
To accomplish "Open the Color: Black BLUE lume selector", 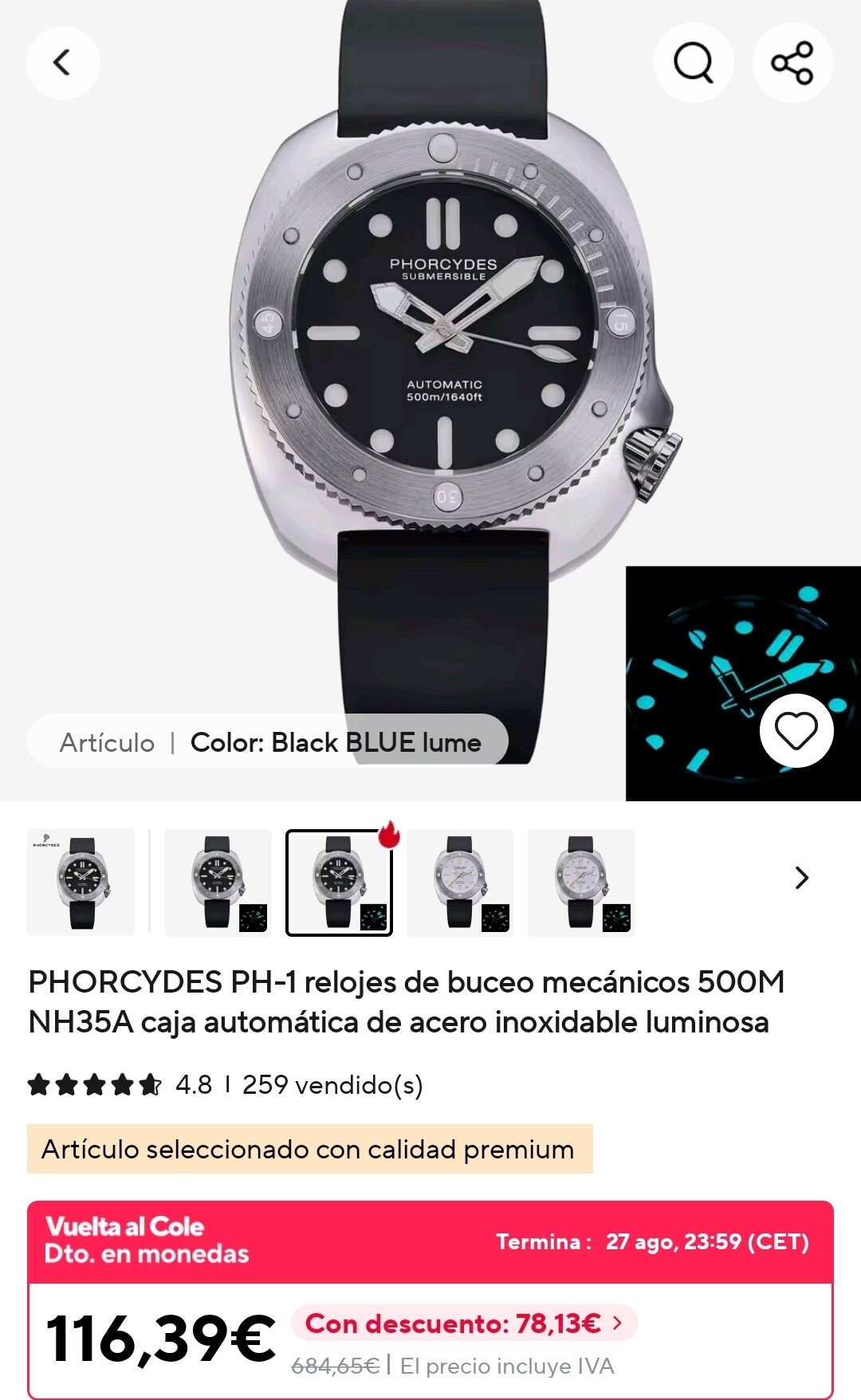I will click(268, 741).
